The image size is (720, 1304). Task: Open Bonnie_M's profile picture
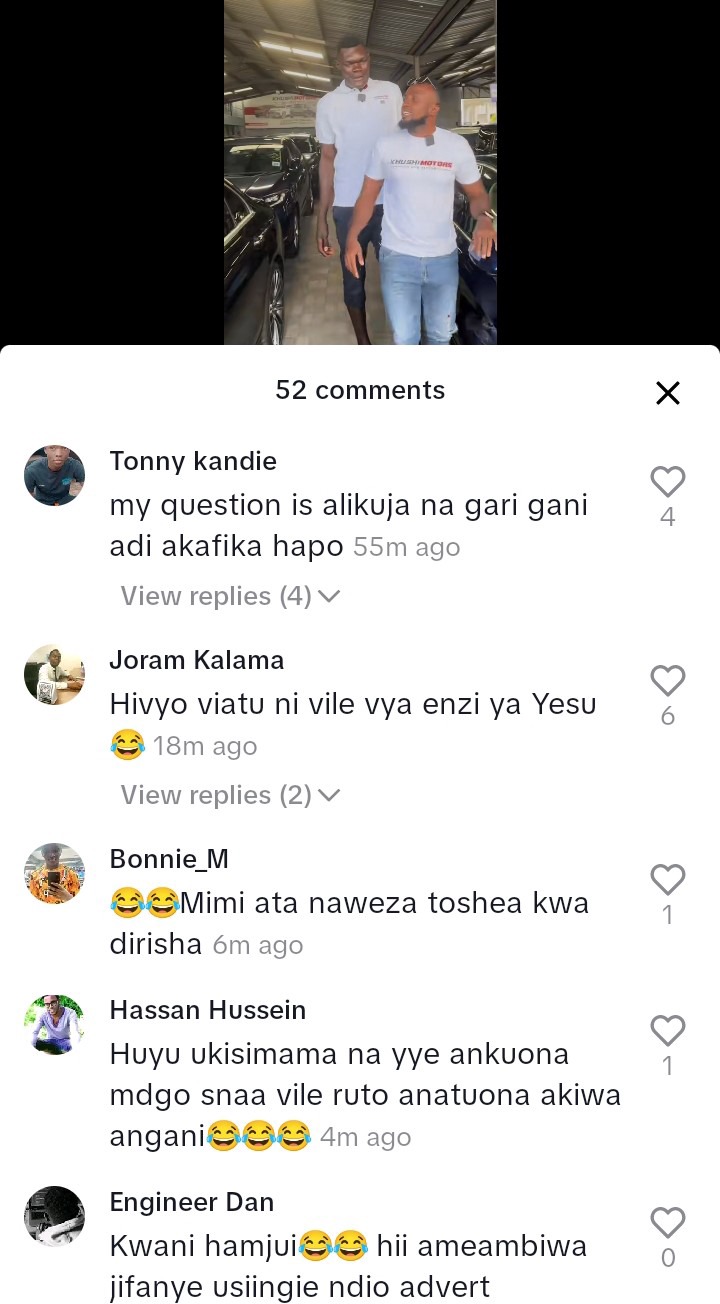click(54, 873)
